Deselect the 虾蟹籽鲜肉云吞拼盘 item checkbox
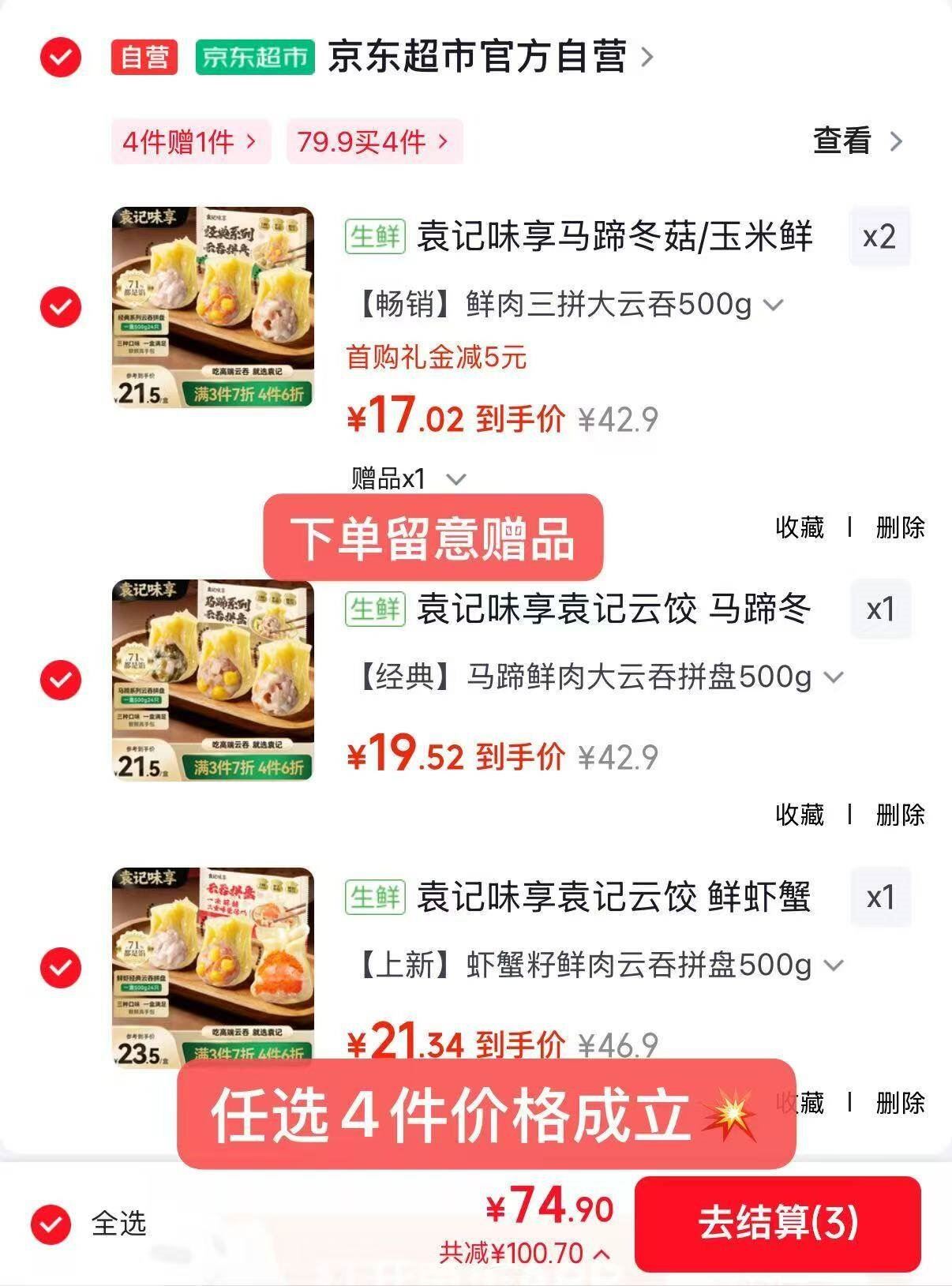Screen dimensions: 952x1286 [61, 967]
